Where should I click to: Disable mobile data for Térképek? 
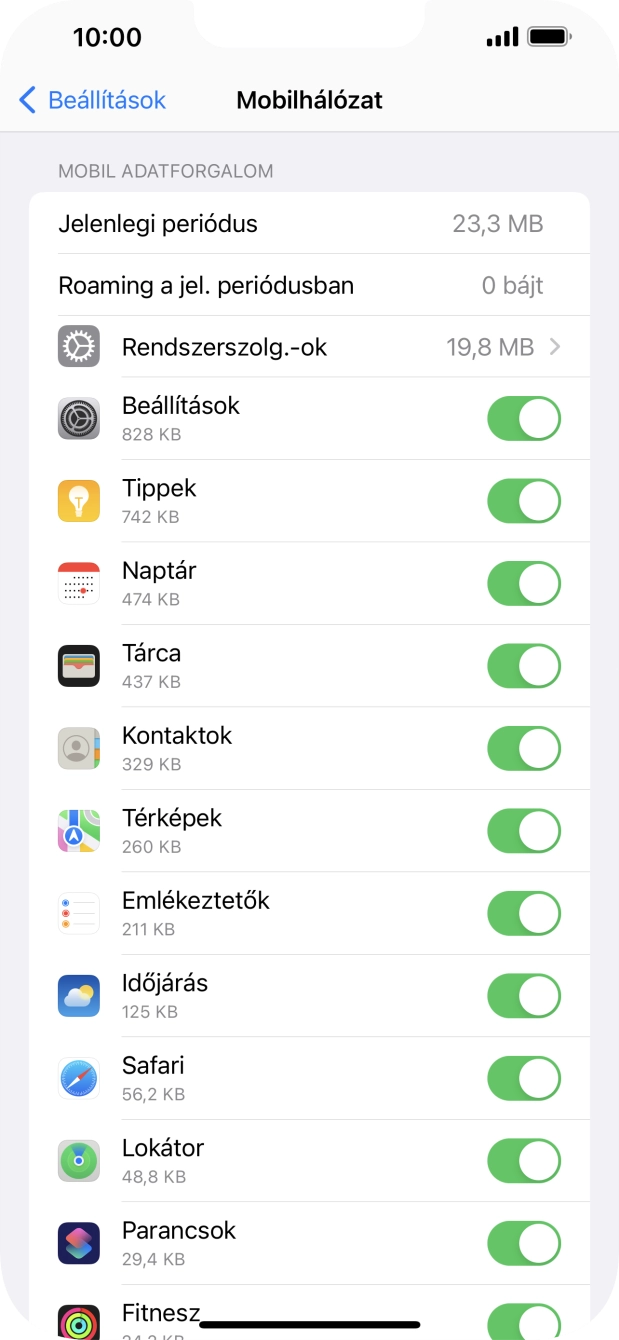click(523, 830)
